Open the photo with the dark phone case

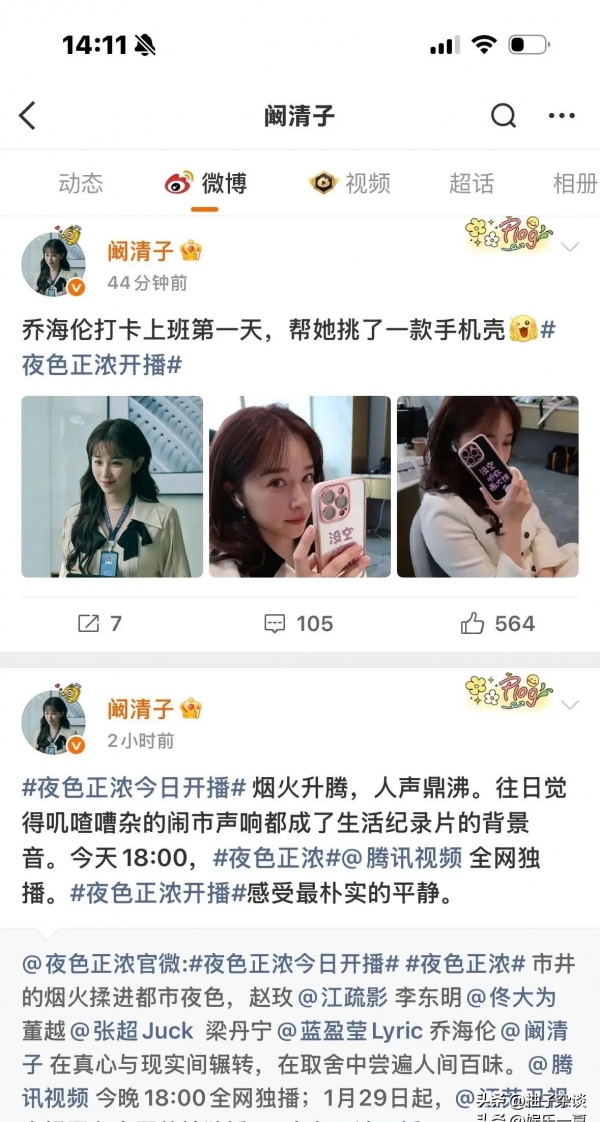[487, 486]
